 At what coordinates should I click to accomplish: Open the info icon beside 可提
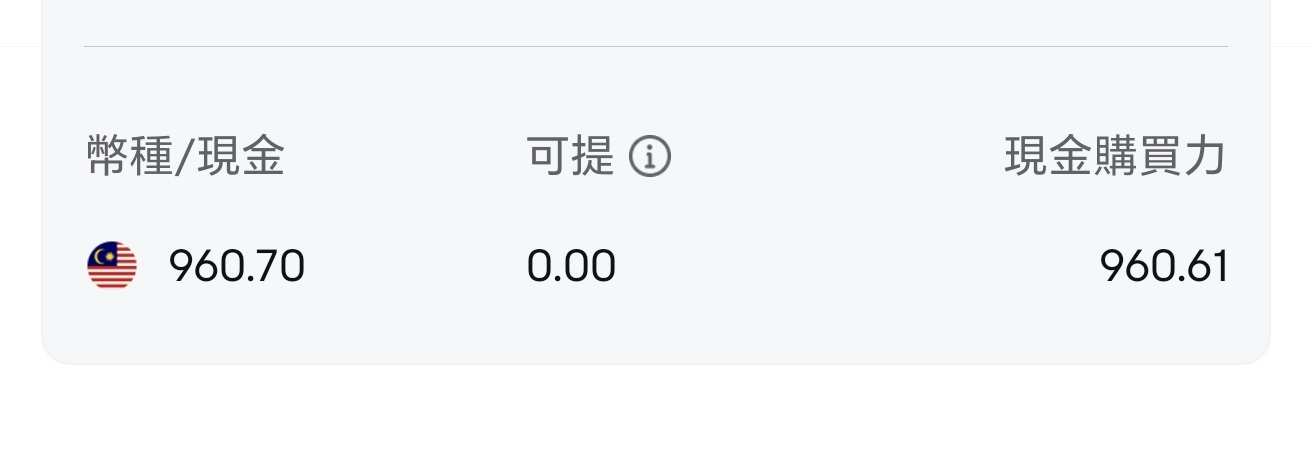[x=650, y=157]
